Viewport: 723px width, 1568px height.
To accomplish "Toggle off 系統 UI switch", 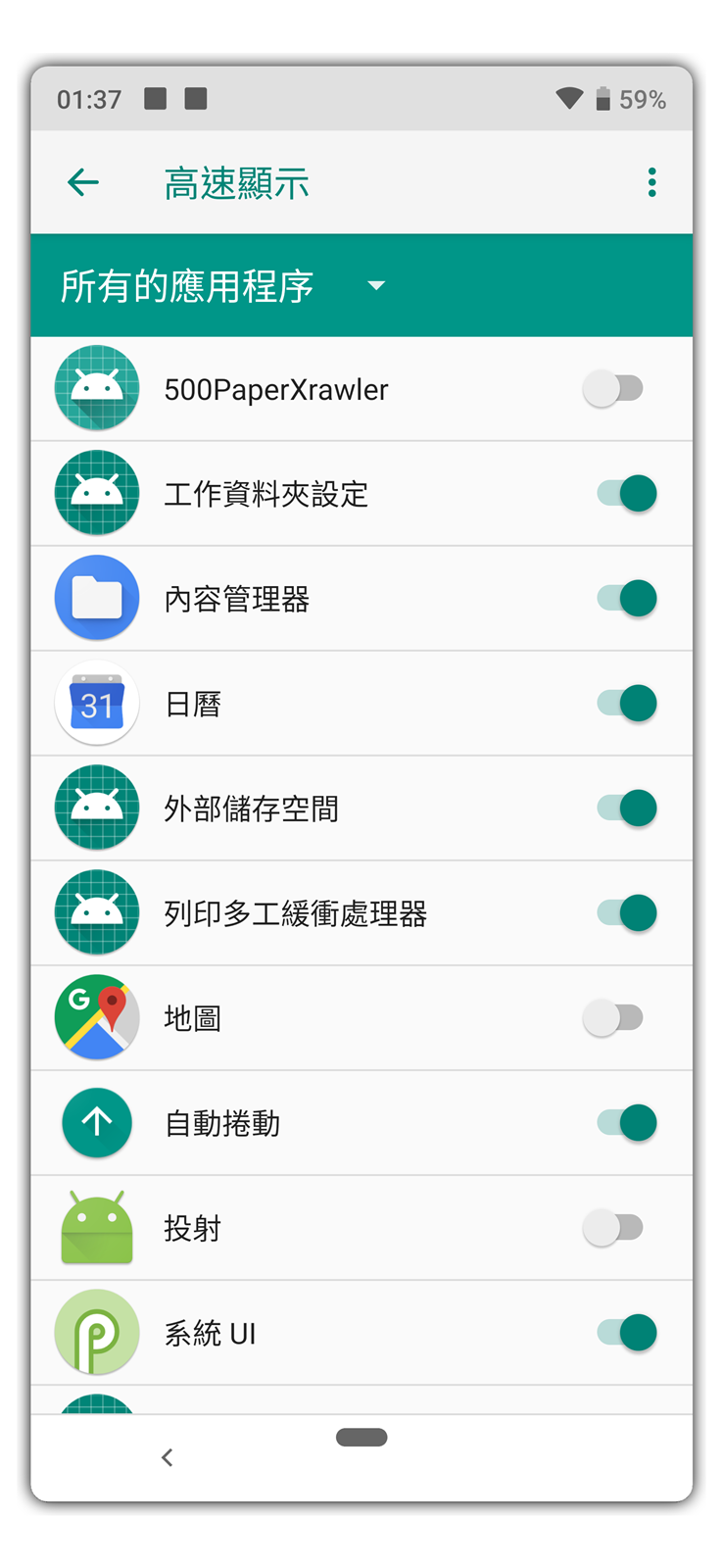I will tap(626, 1333).
